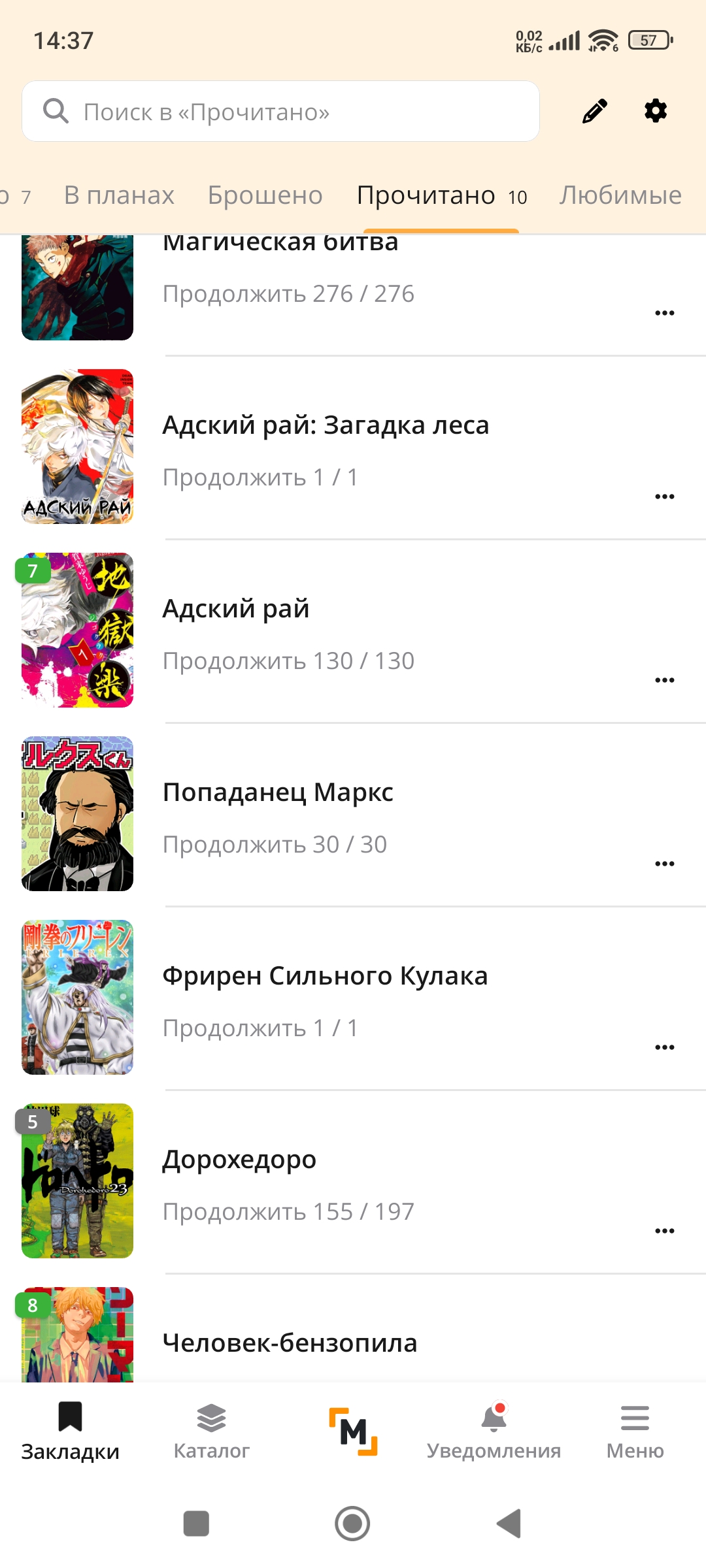Open the gear settings icon
The image size is (706, 1568).
click(x=656, y=111)
